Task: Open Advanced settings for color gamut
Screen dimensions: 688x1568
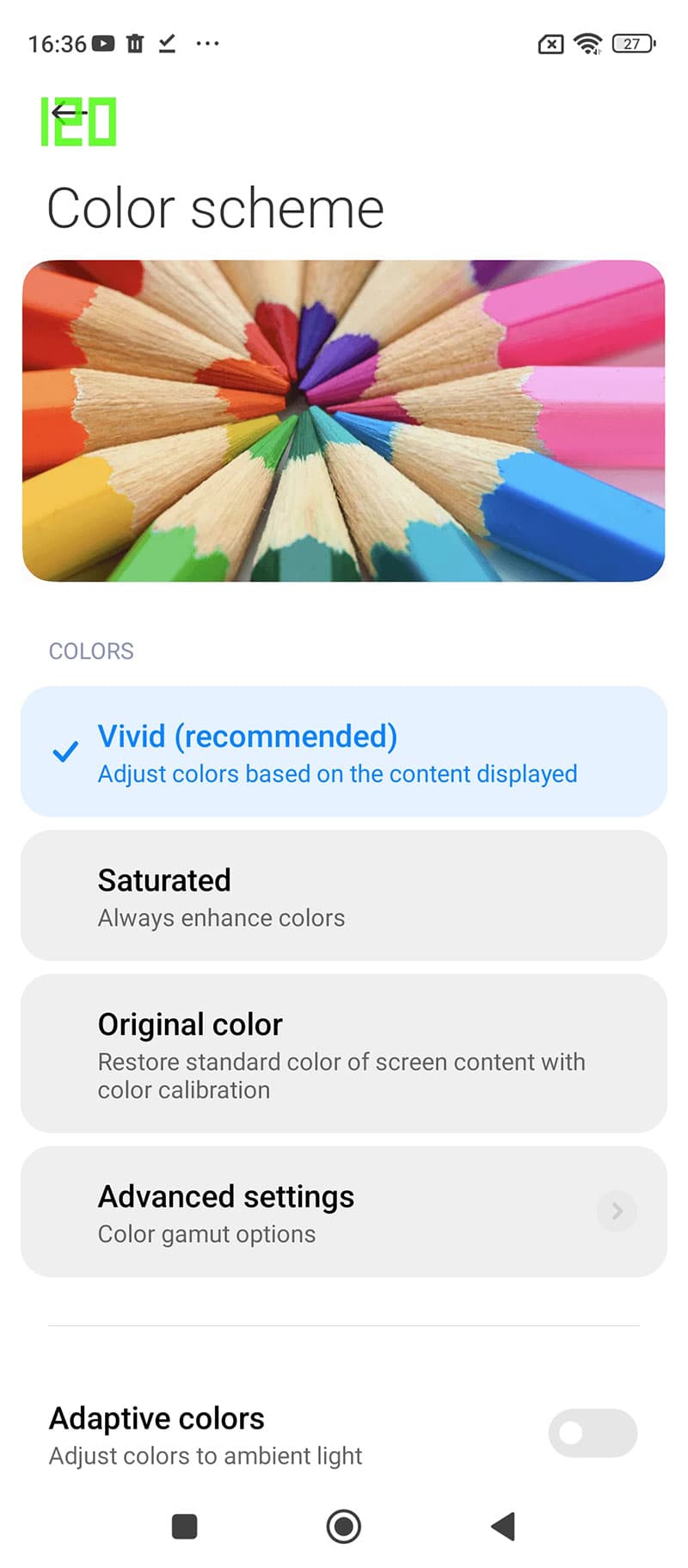Action: (343, 1212)
